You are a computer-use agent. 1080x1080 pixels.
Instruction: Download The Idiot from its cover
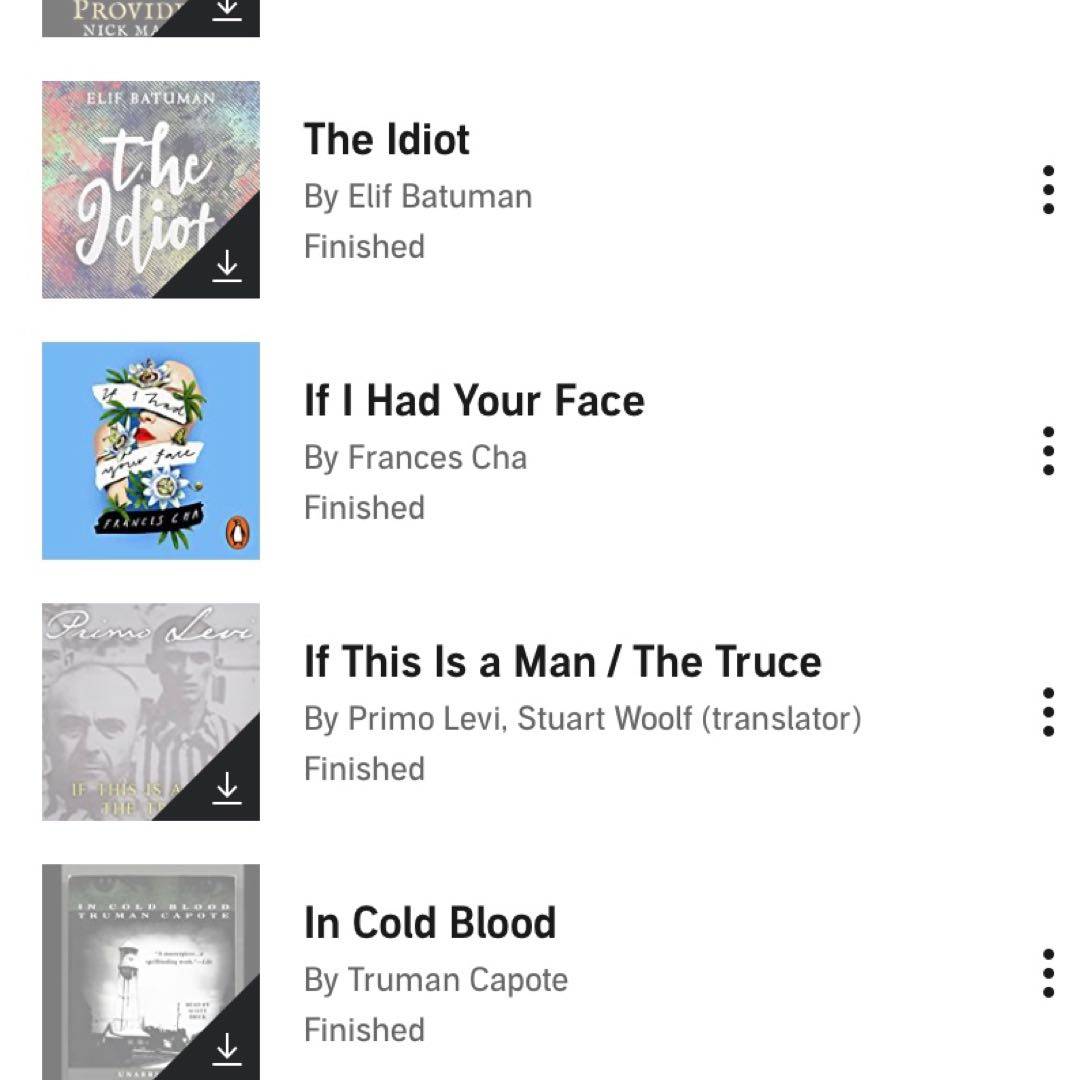point(228,264)
